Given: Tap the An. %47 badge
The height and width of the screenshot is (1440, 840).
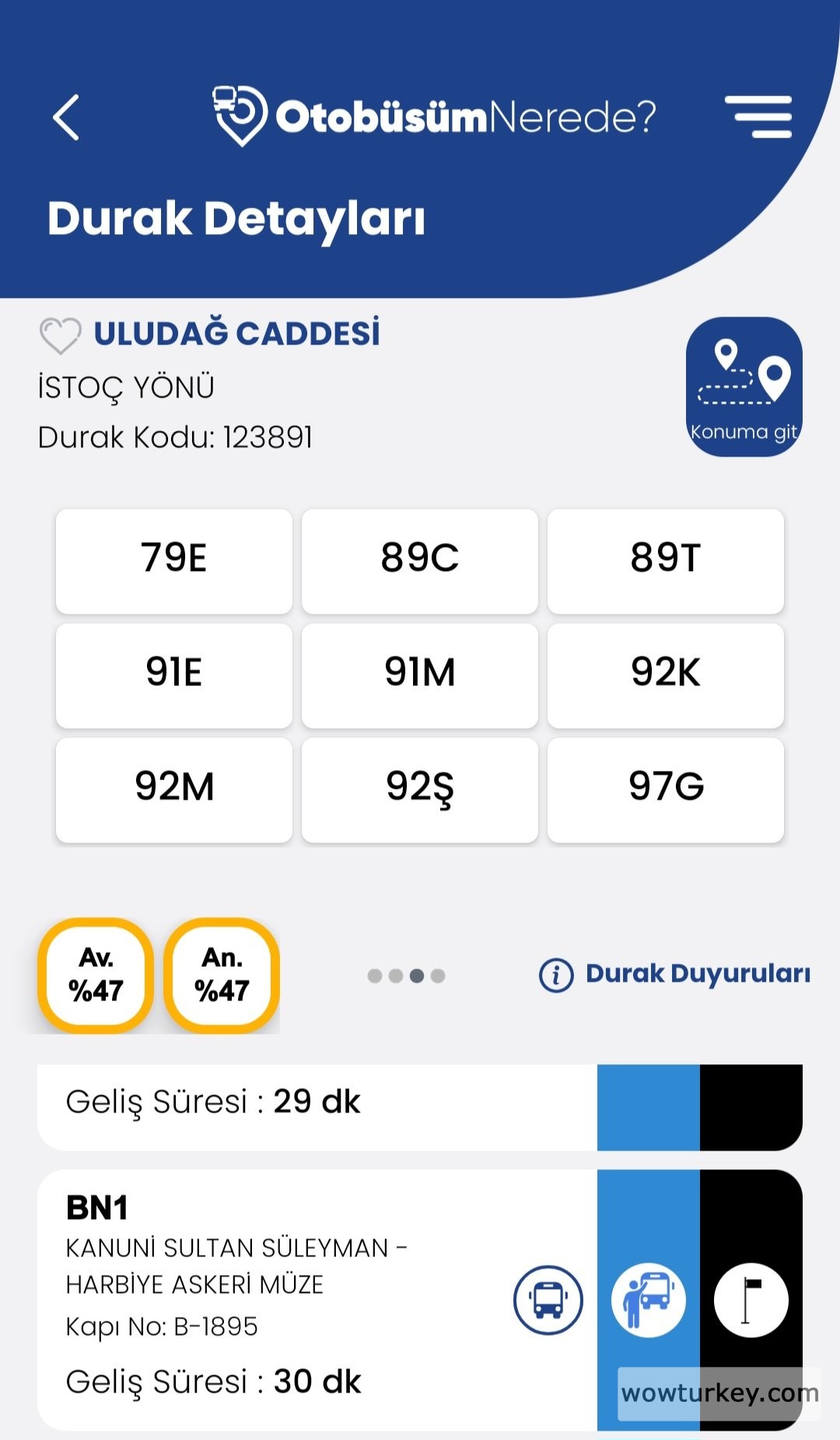Looking at the screenshot, I should 222,975.
